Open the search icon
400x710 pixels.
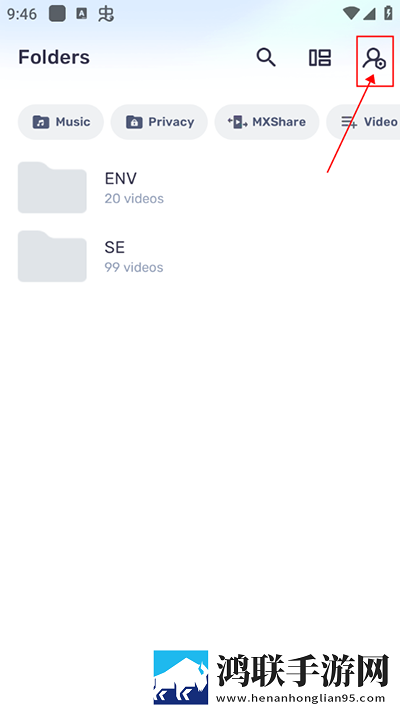tap(266, 58)
